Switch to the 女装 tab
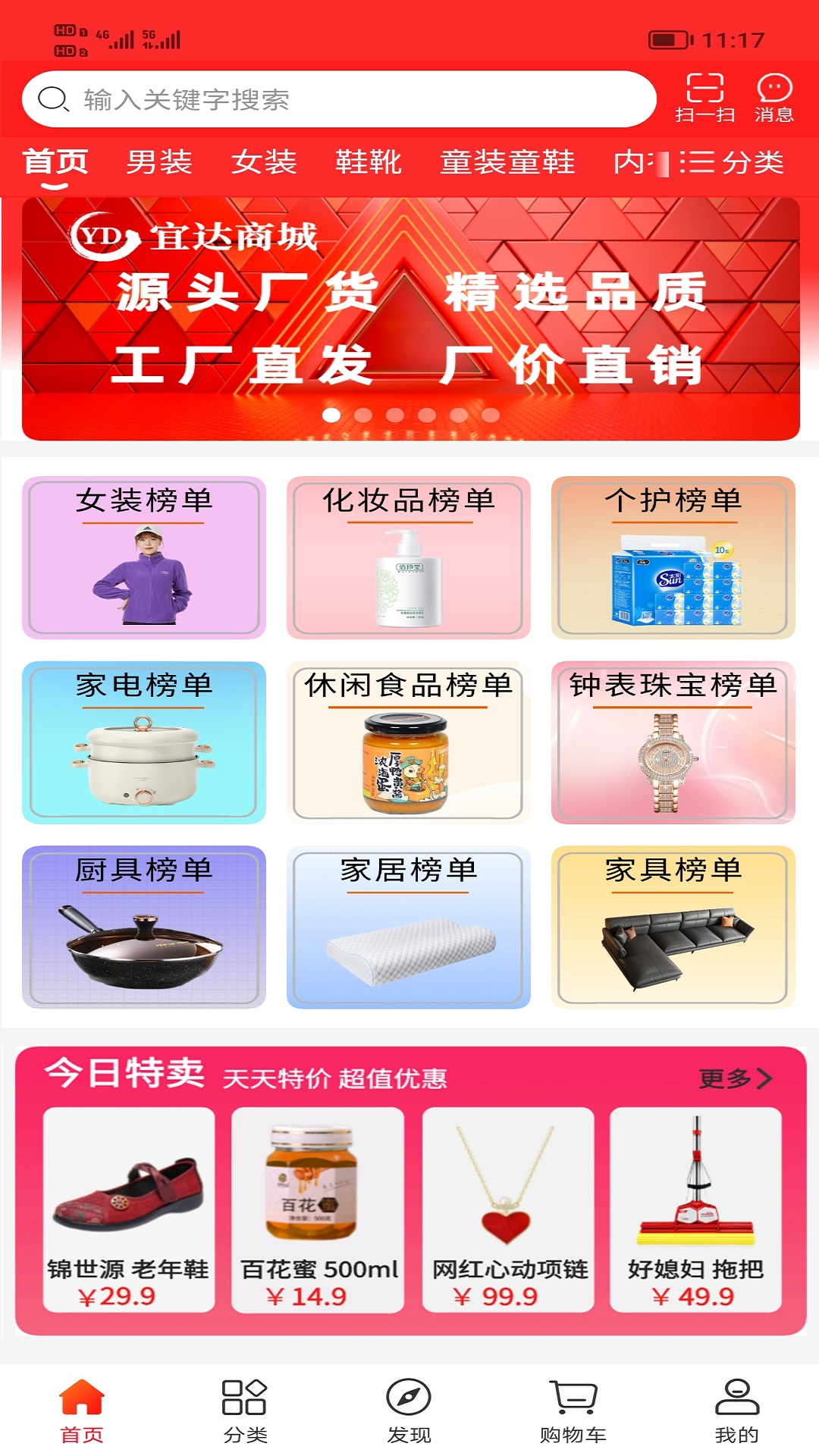The height and width of the screenshot is (1456, 819). [x=264, y=162]
